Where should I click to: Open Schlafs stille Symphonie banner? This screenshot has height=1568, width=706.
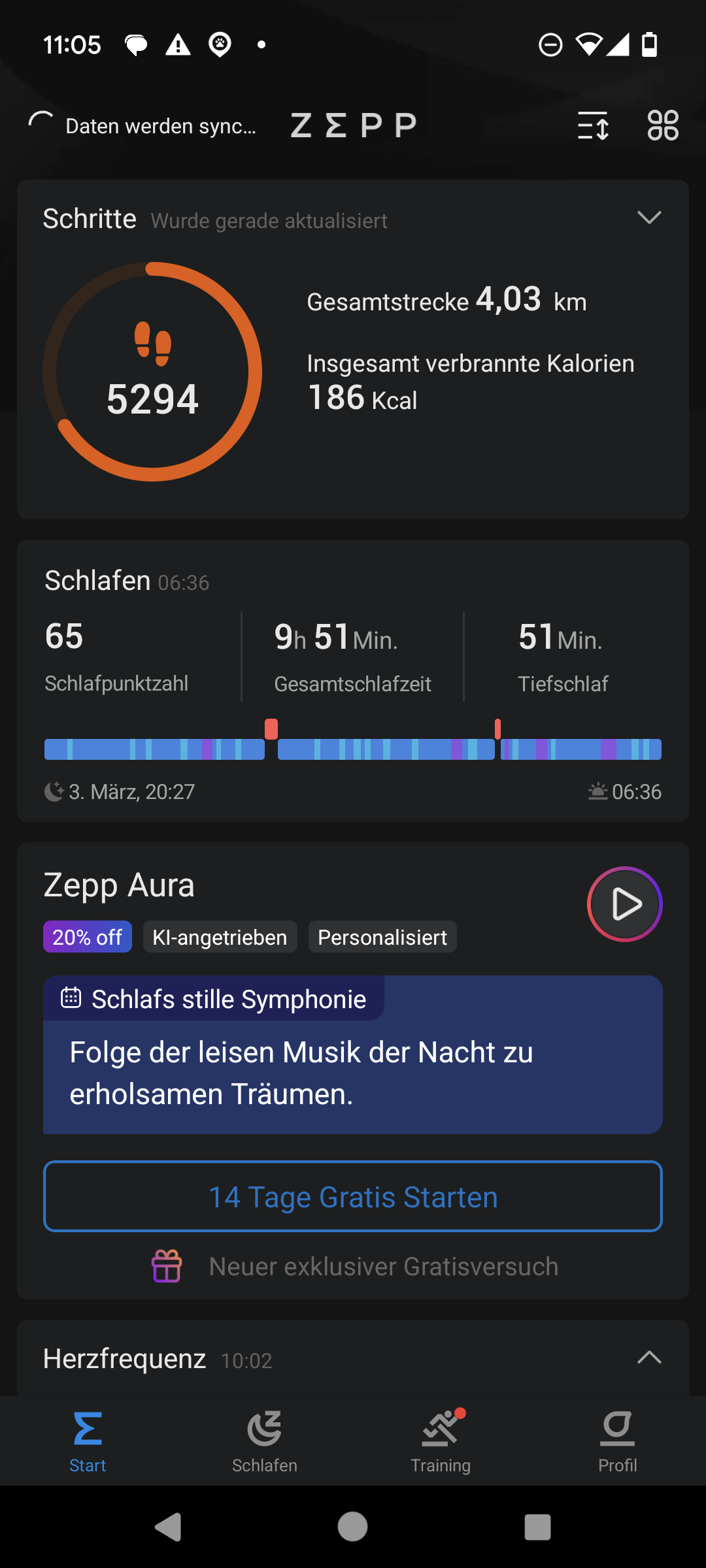[353, 1054]
